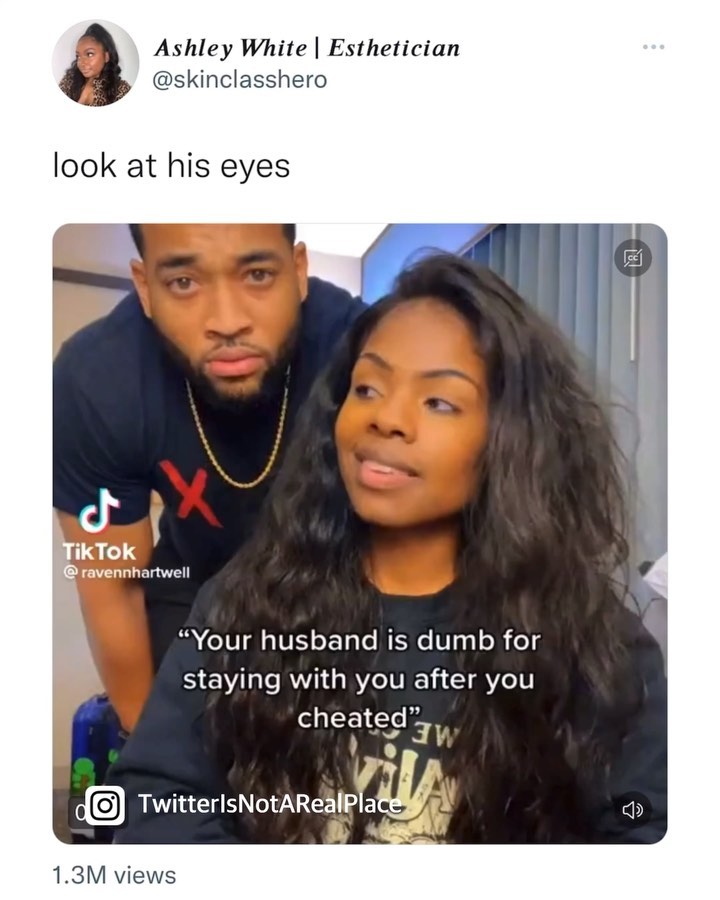Open the tweet's three-dot overflow menu
The width and height of the screenshot is (720, 900).
click(x=653, y=47)
